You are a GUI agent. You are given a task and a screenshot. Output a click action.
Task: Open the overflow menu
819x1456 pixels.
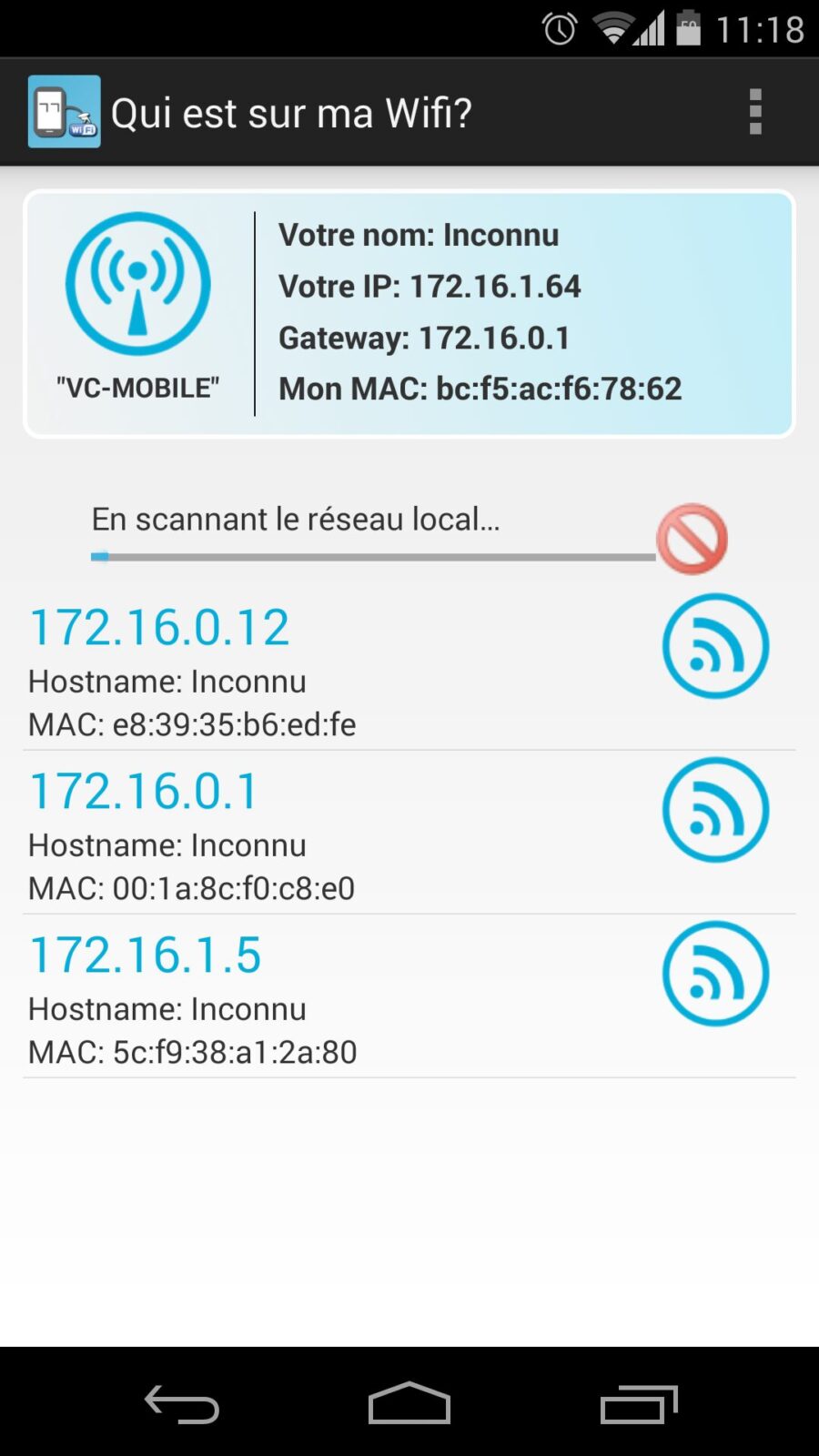pyautogui.click(x=754, y=112)
